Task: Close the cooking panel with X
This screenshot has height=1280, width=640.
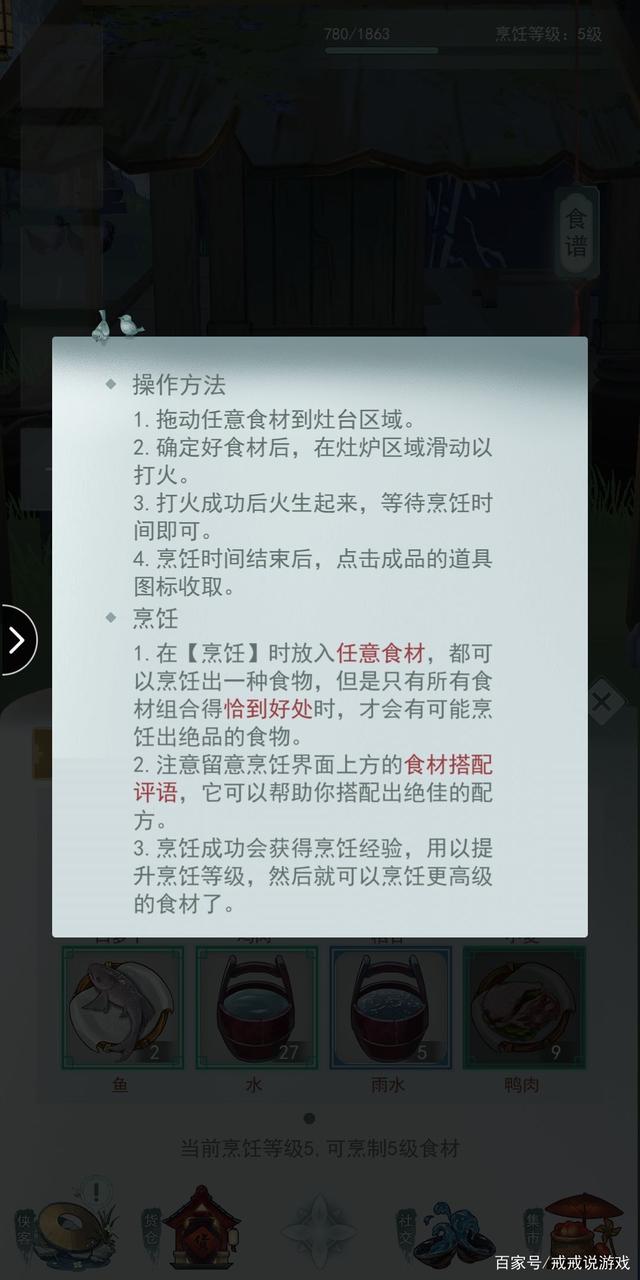Action: (602, 702)
